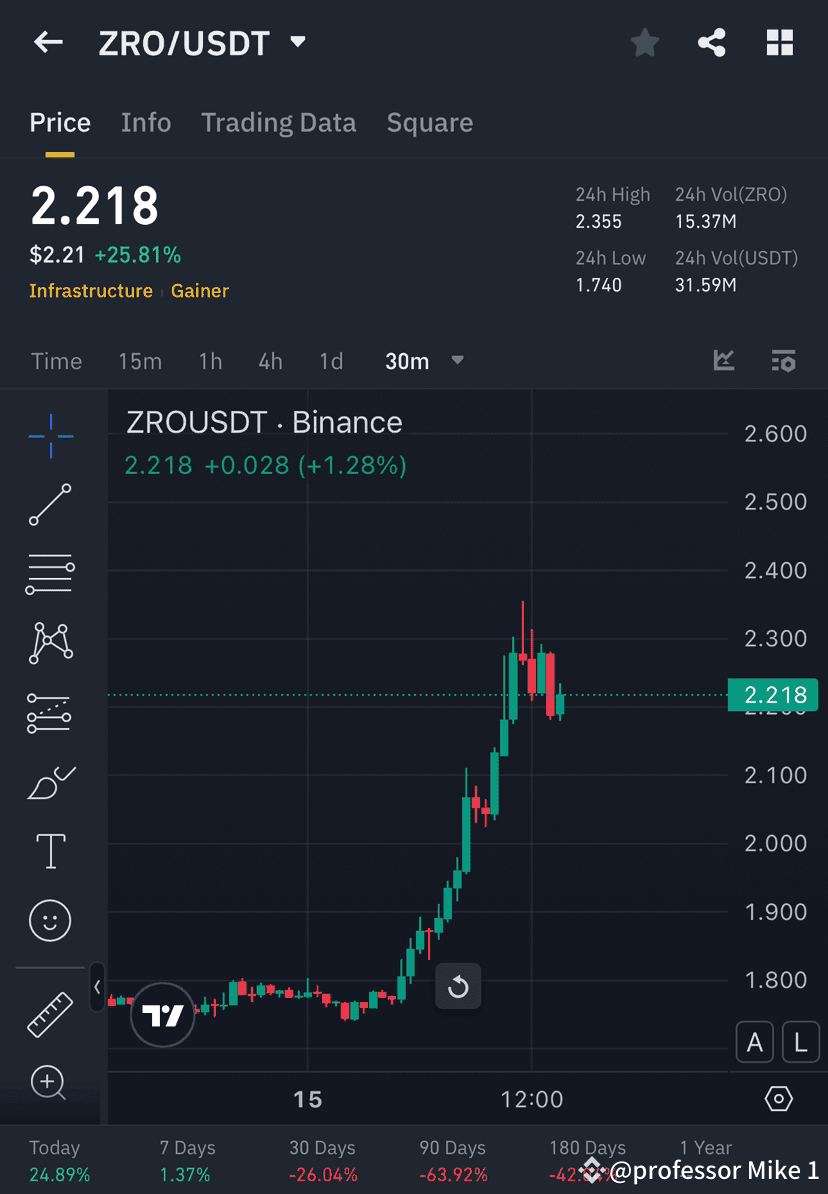
Task: Open the horizontal lines drawing tool
Action: [50, 574]
